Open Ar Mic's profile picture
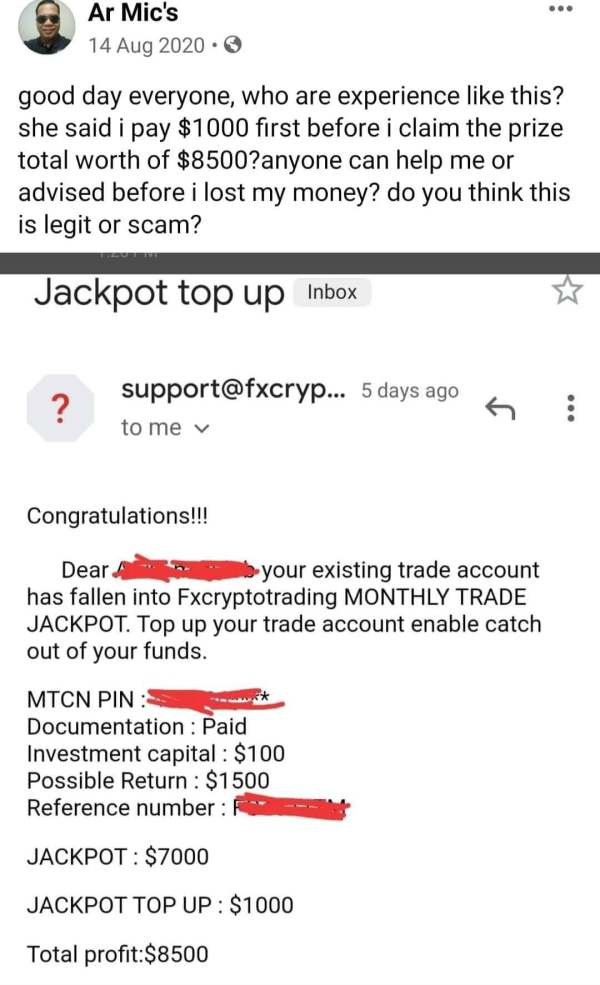The image size is (600, 985). tap(46, 25)
